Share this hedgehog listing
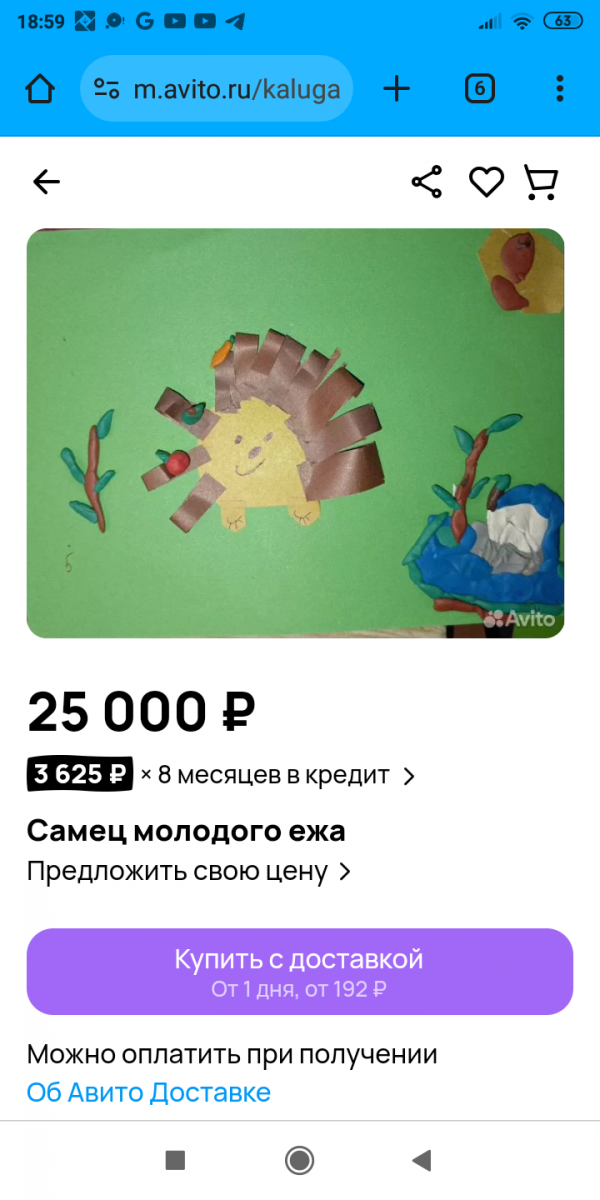600x1200 pixels. pos(427,182)
